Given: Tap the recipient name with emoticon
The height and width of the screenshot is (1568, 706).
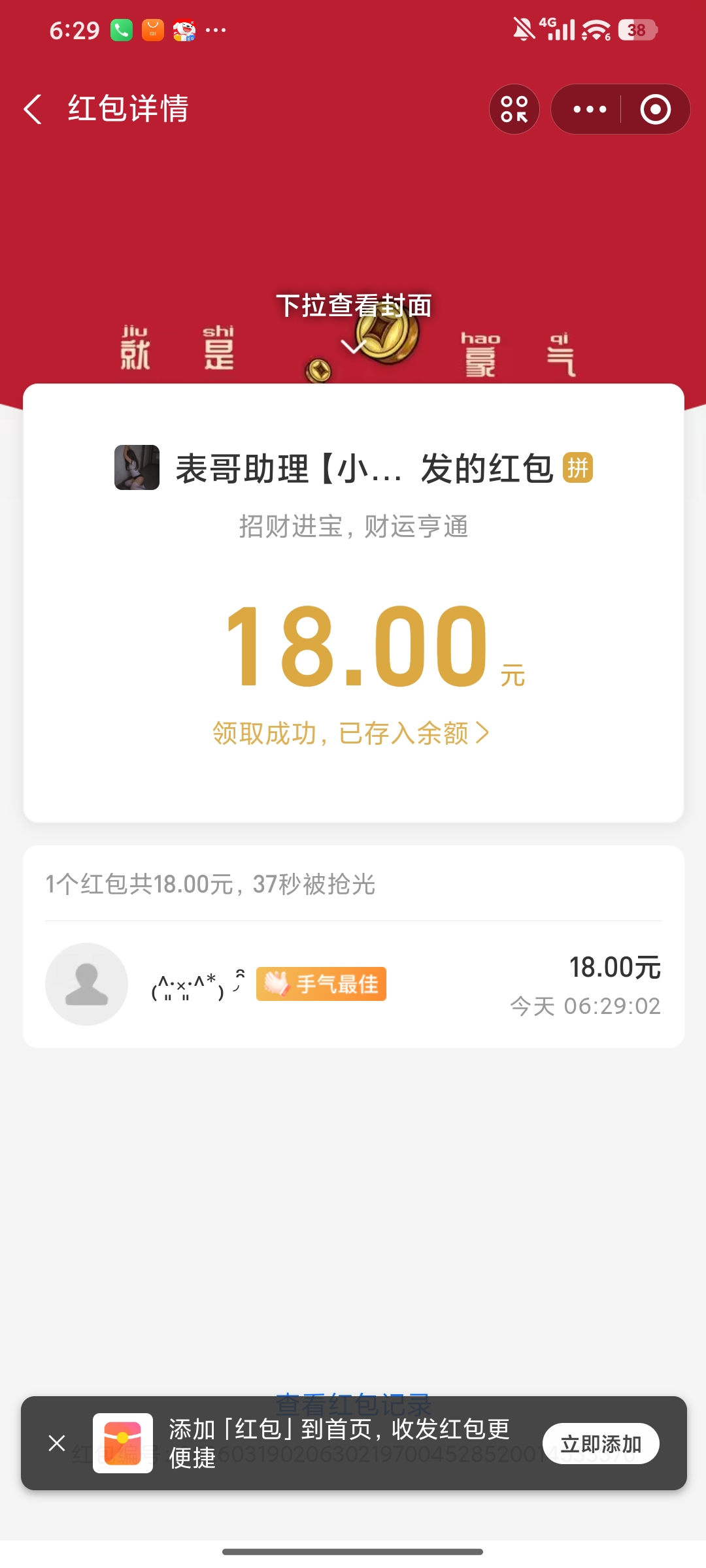Looking at the screenshot, I should (x=193, y=983).
